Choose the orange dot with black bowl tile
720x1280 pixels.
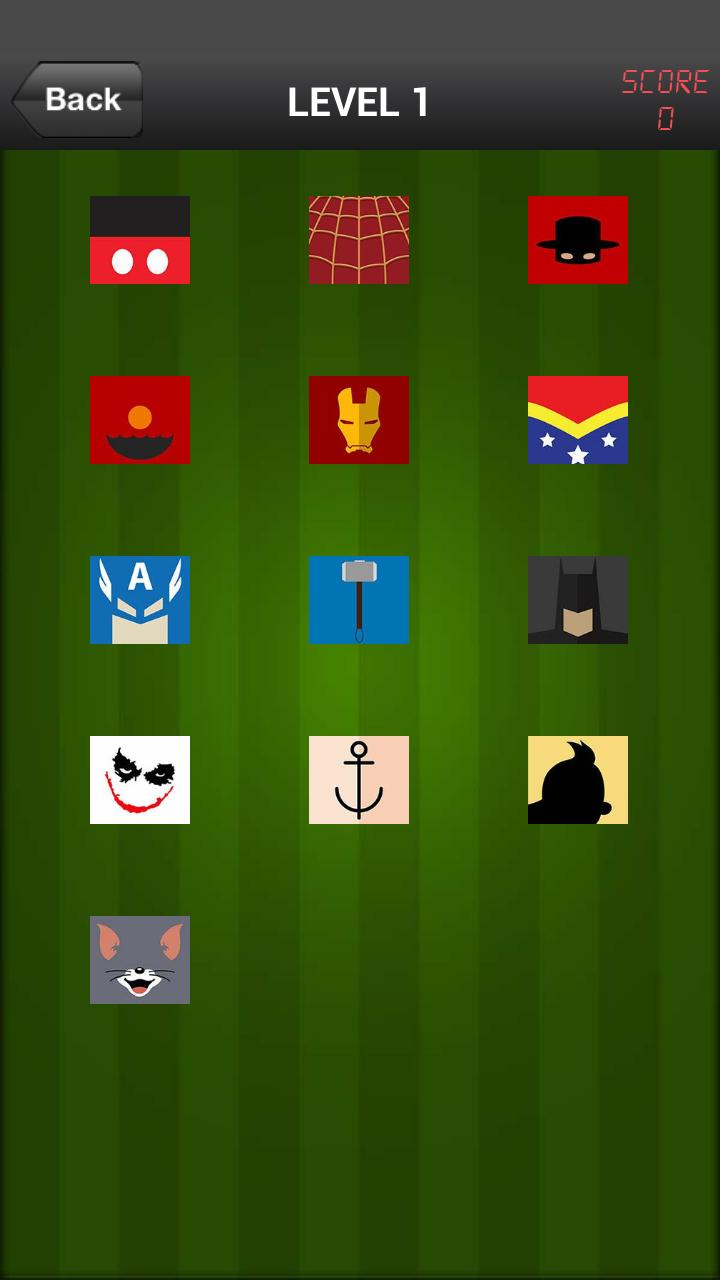[x=140, y=420]
